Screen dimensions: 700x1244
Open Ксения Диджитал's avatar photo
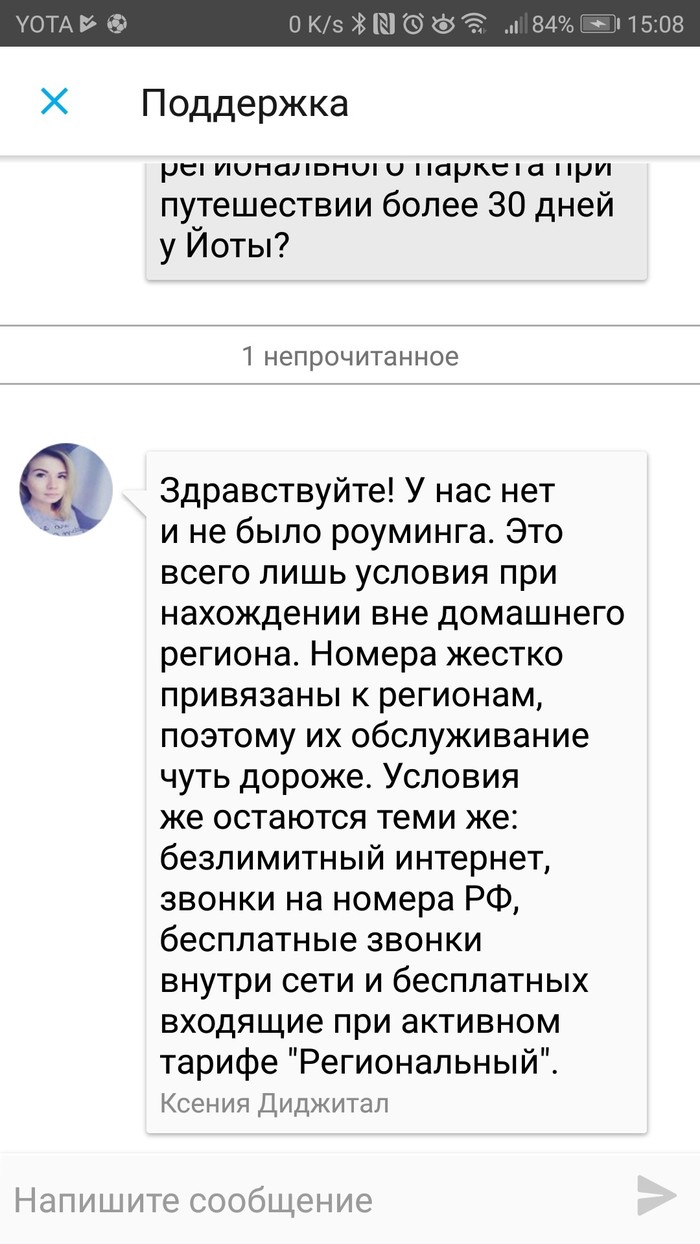[x=66, y=490]
